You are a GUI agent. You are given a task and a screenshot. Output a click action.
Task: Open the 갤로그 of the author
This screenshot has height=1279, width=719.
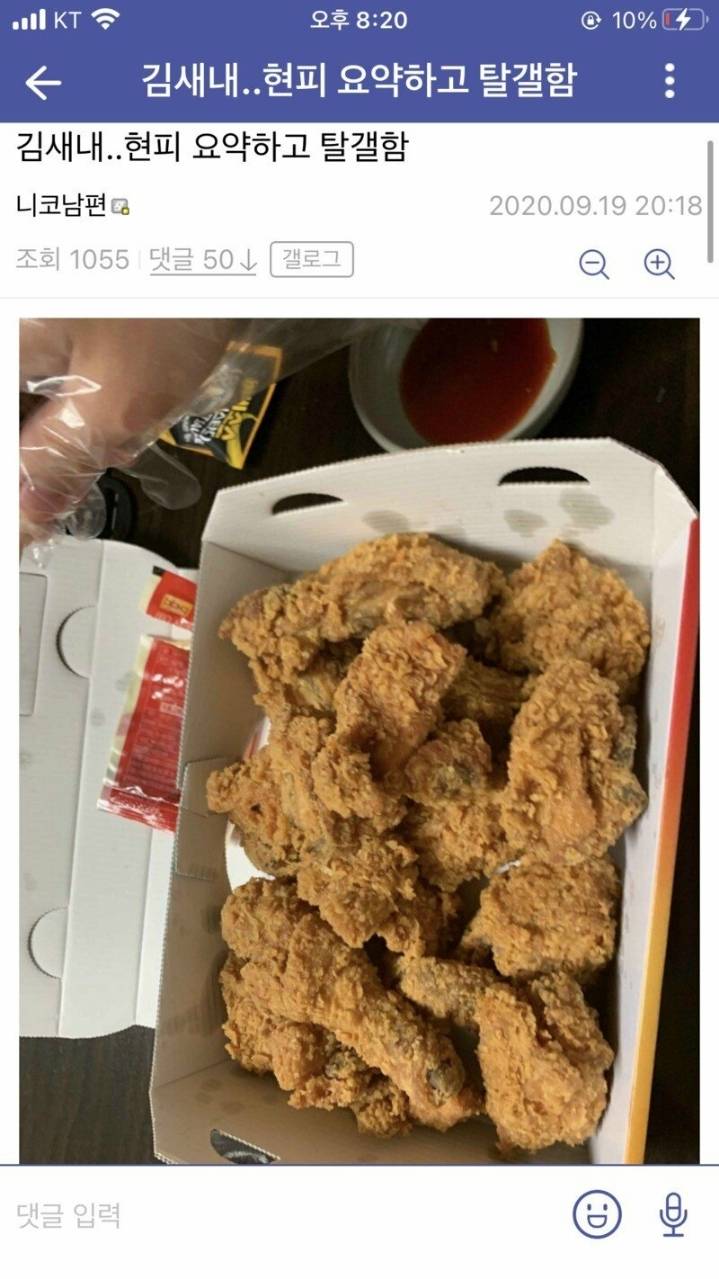(311, 260)
